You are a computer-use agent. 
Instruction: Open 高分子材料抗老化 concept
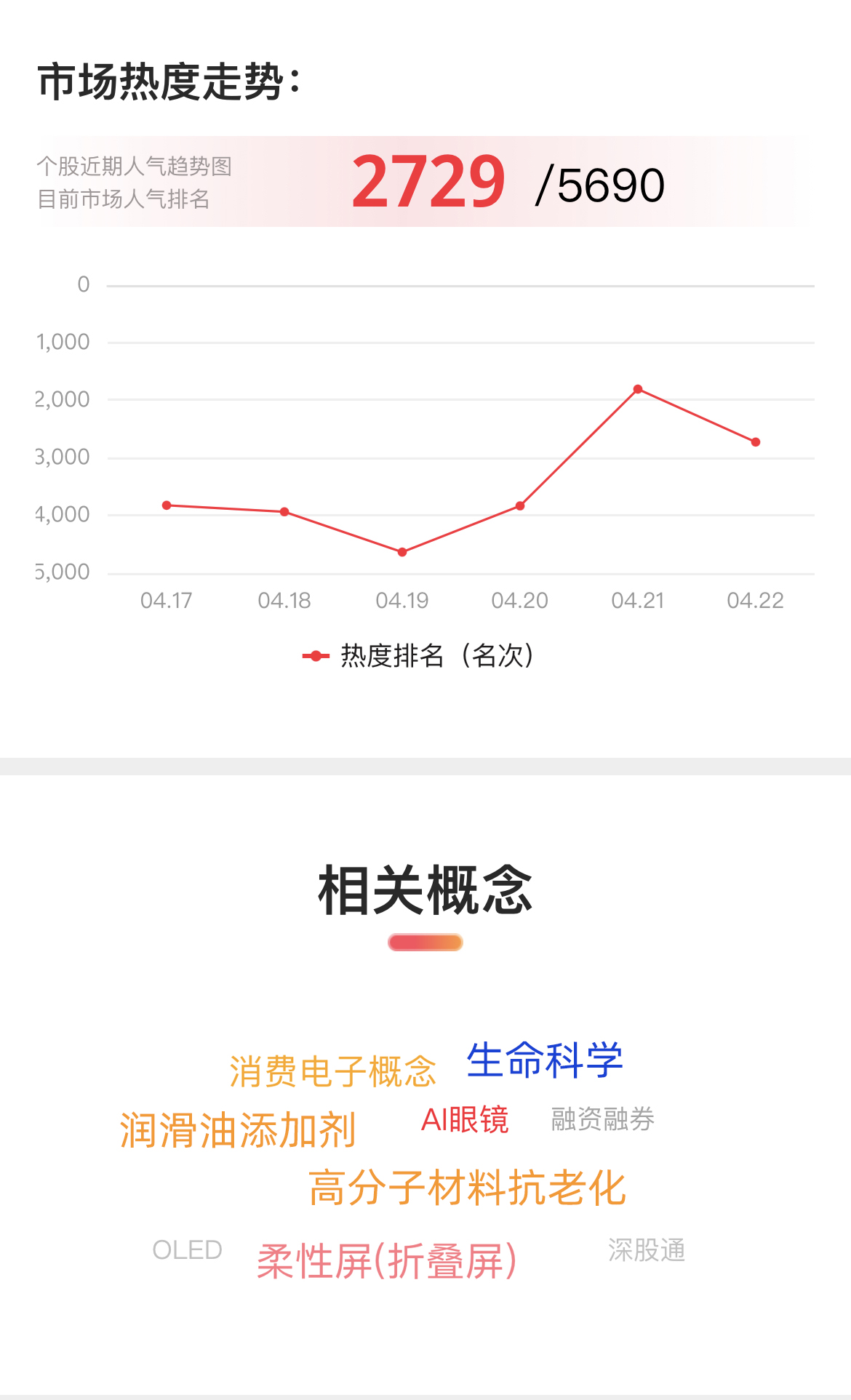point(467,1188)
